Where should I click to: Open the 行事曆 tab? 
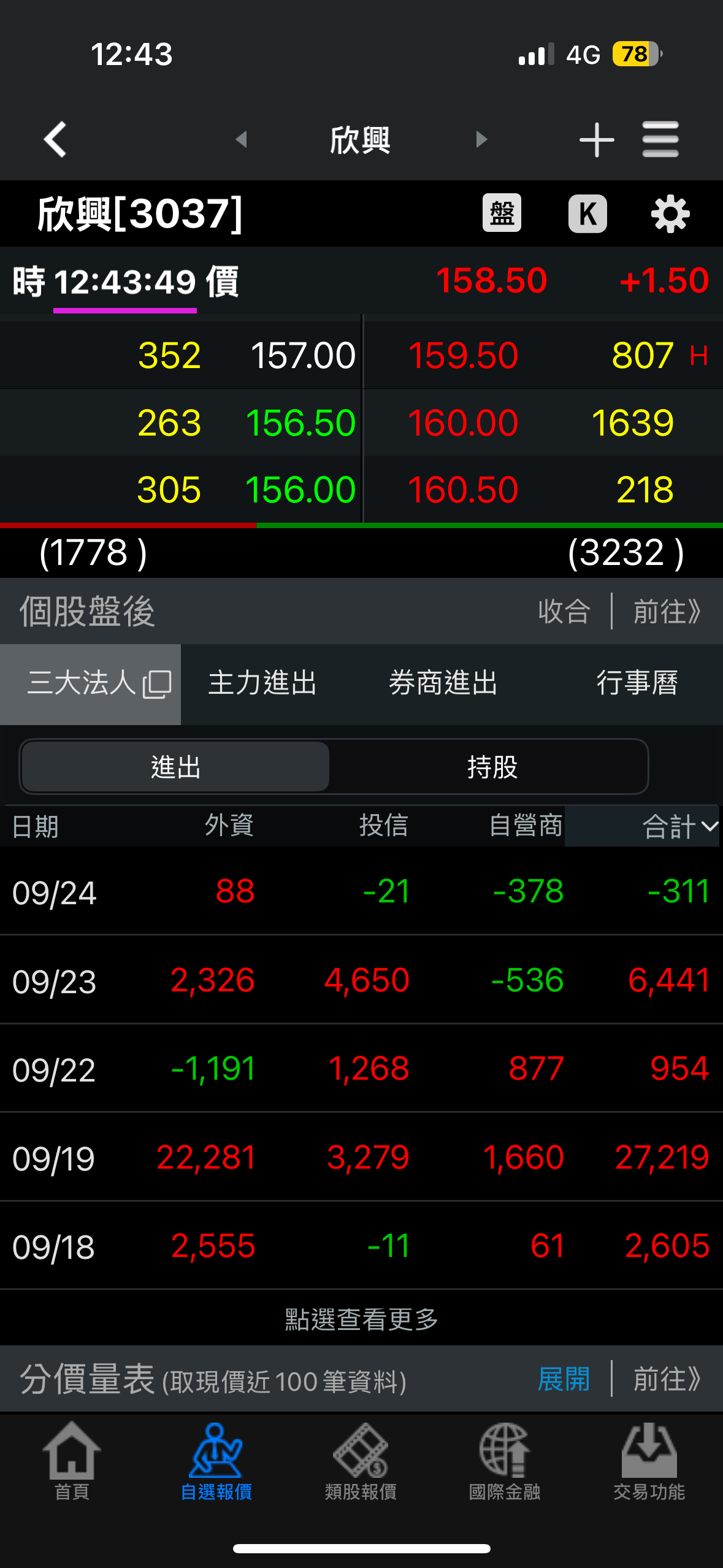coord(637,683)
